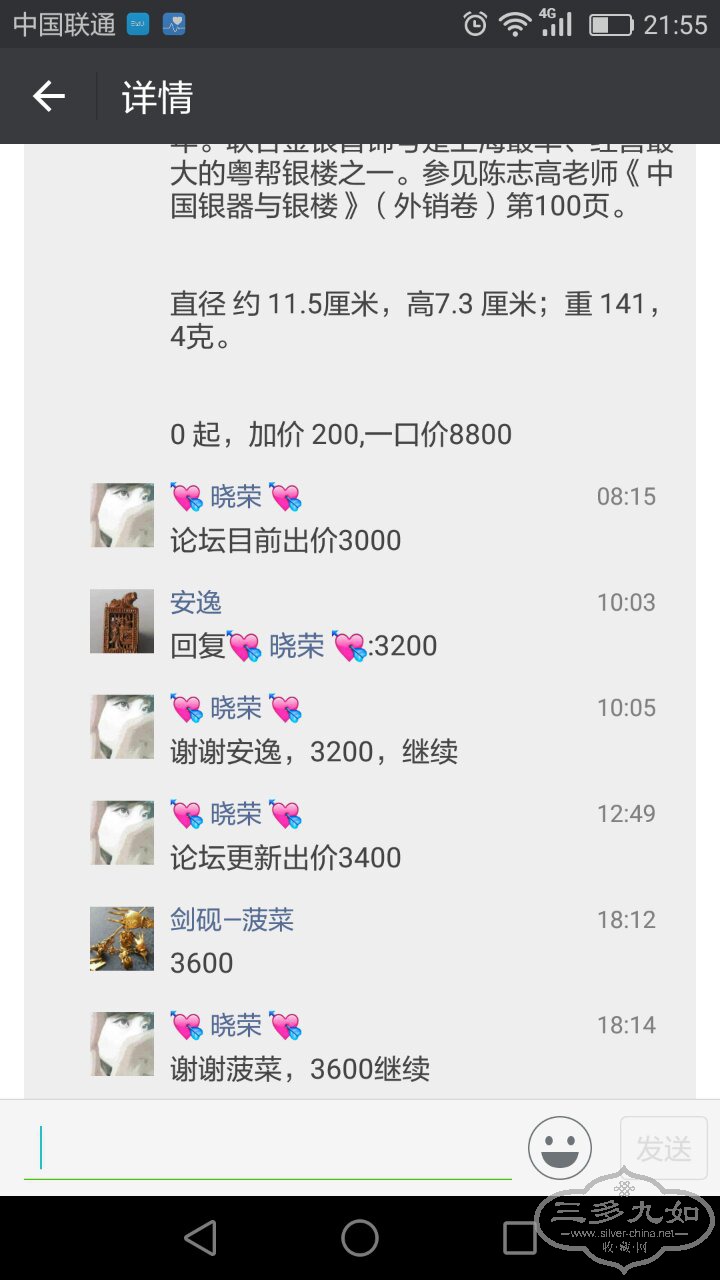Tap the name 剑砚-菠菜 on the 3600 comment
The height and width of the screenshot is (1280, 720).
click(x=232, y=919)
